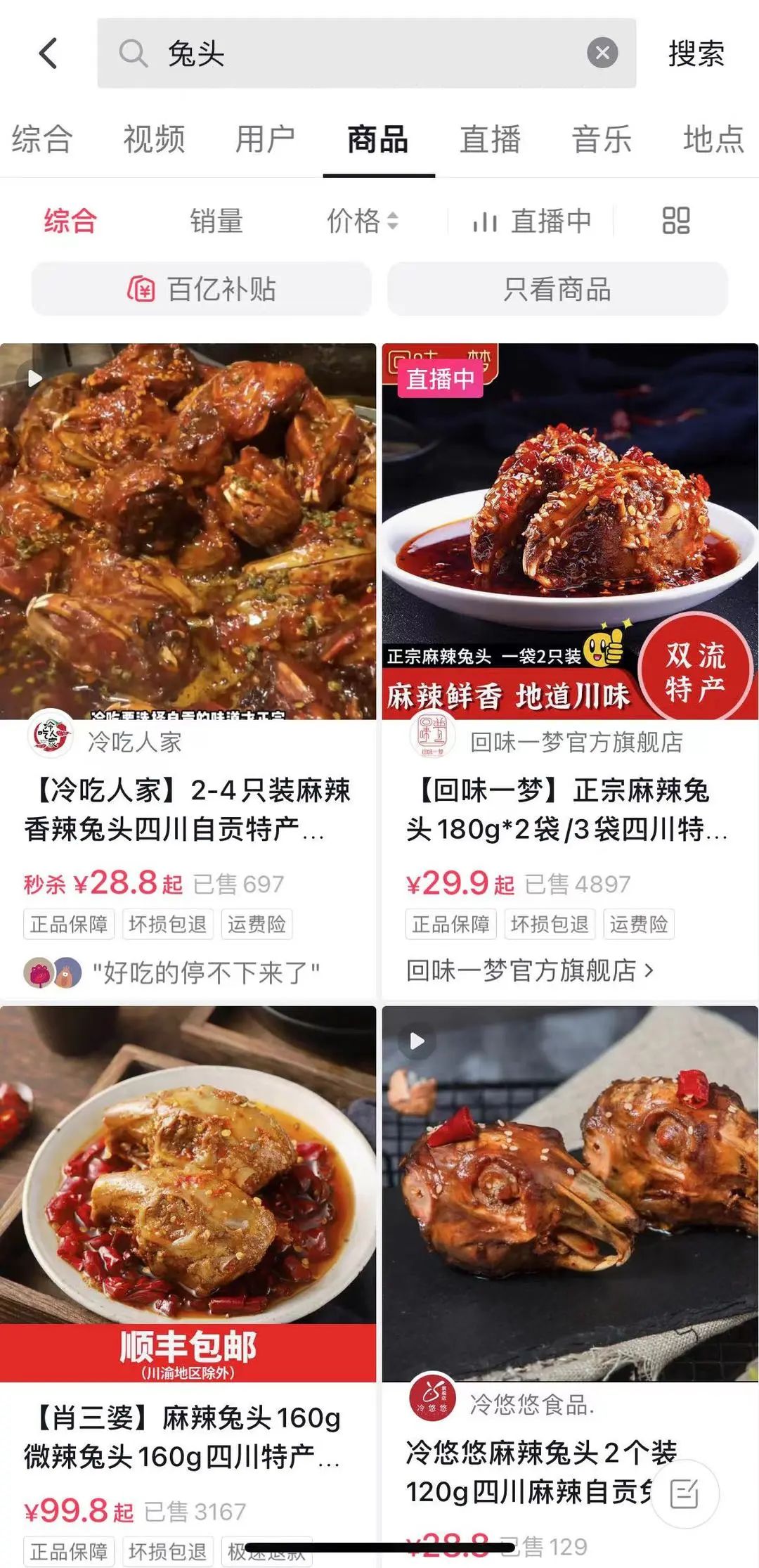Viewport: 759px width, 1568px height.
Task: Switch to the 音乐 tab
Action: 602,139
